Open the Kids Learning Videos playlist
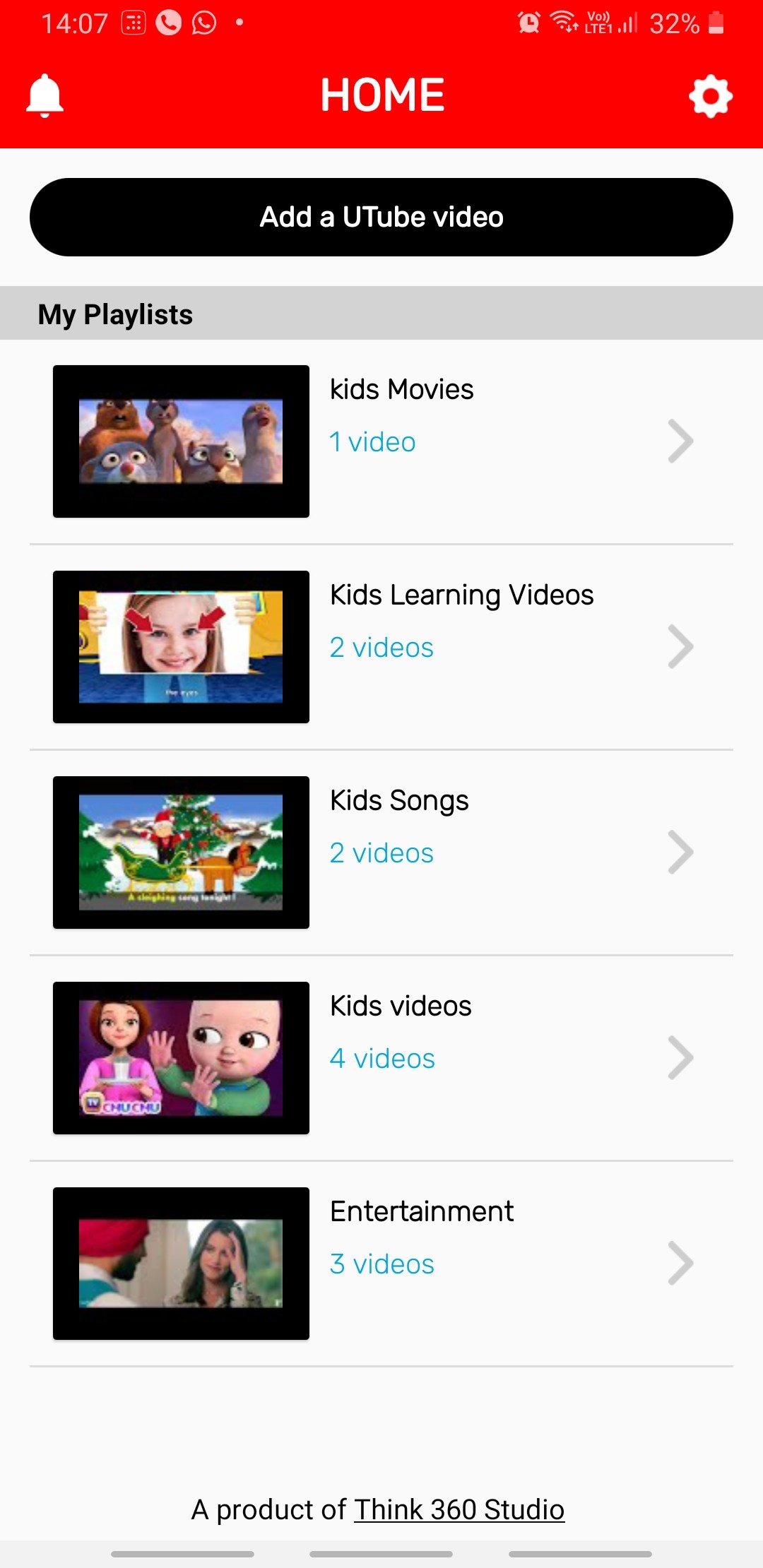The image size is (763, 1568). point(381,647)
